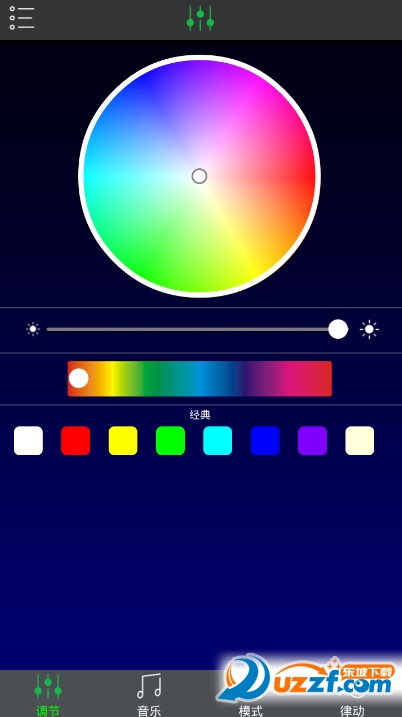Image resolution: width=402 pixels, height=717 pixels.
Task: Switch to the 音乐 music tab
Action: tap(149, 694)
